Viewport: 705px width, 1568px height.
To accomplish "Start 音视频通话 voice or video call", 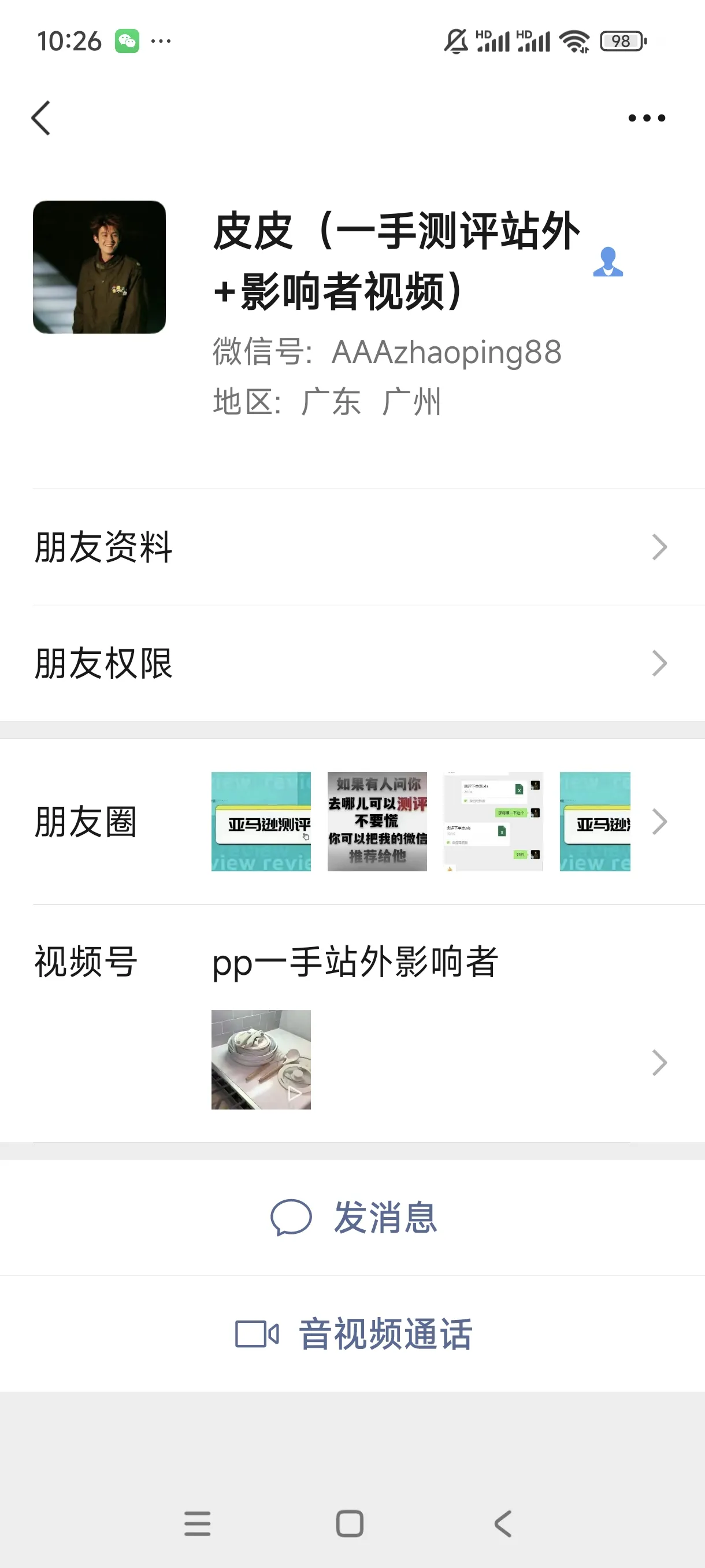I will click(354, 1334).
